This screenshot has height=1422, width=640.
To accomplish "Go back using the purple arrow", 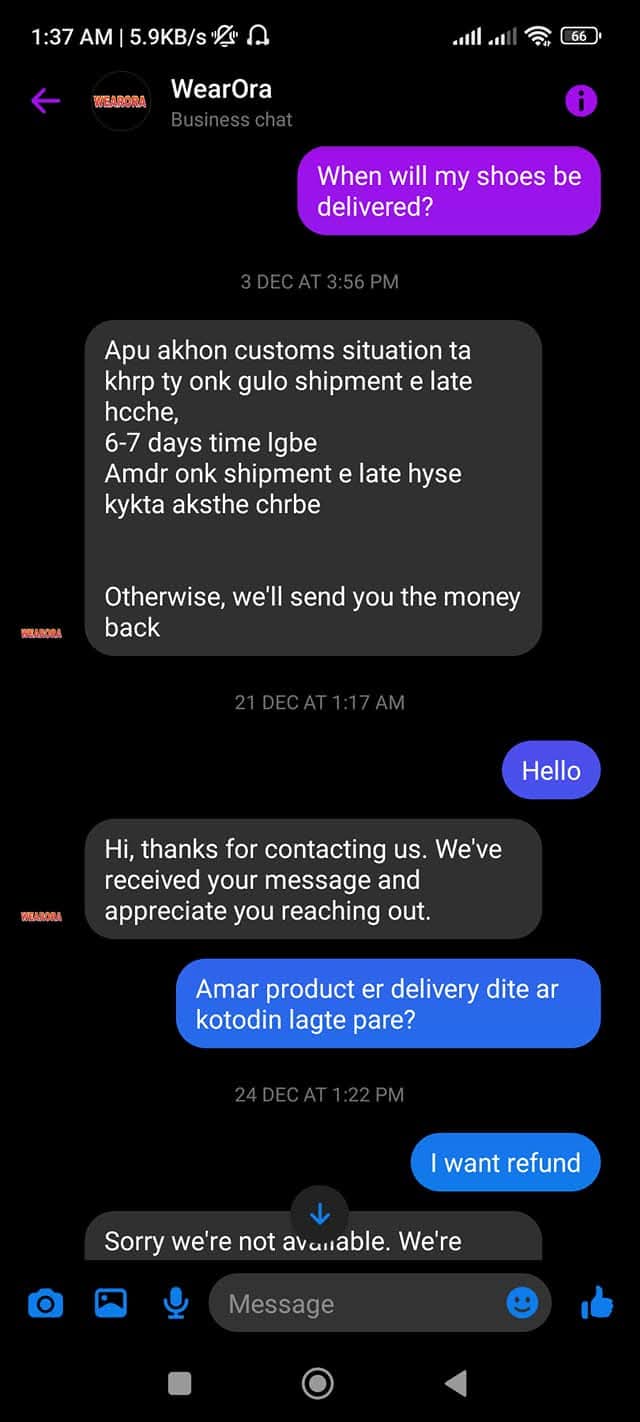I will coord(45,100).
